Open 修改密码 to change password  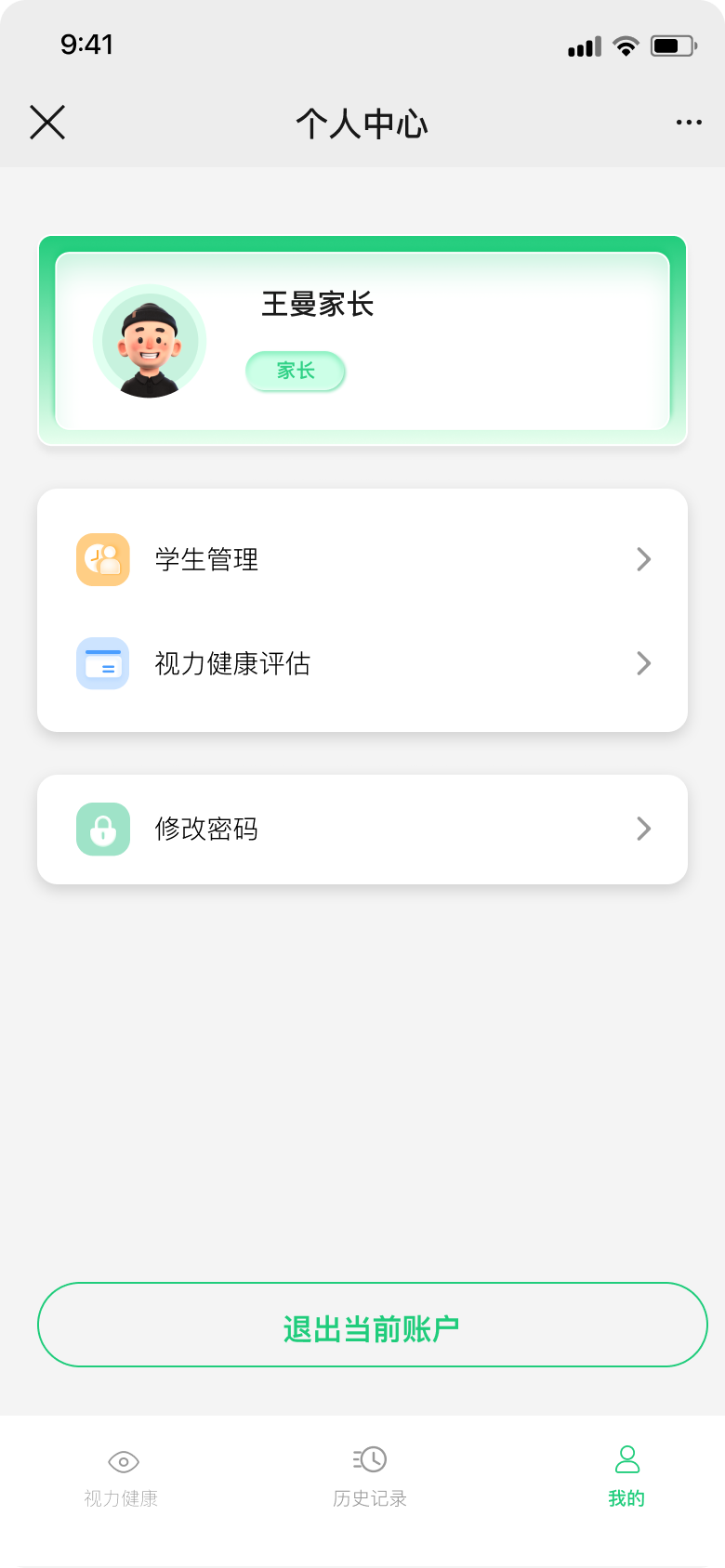(x=362, y=829)
